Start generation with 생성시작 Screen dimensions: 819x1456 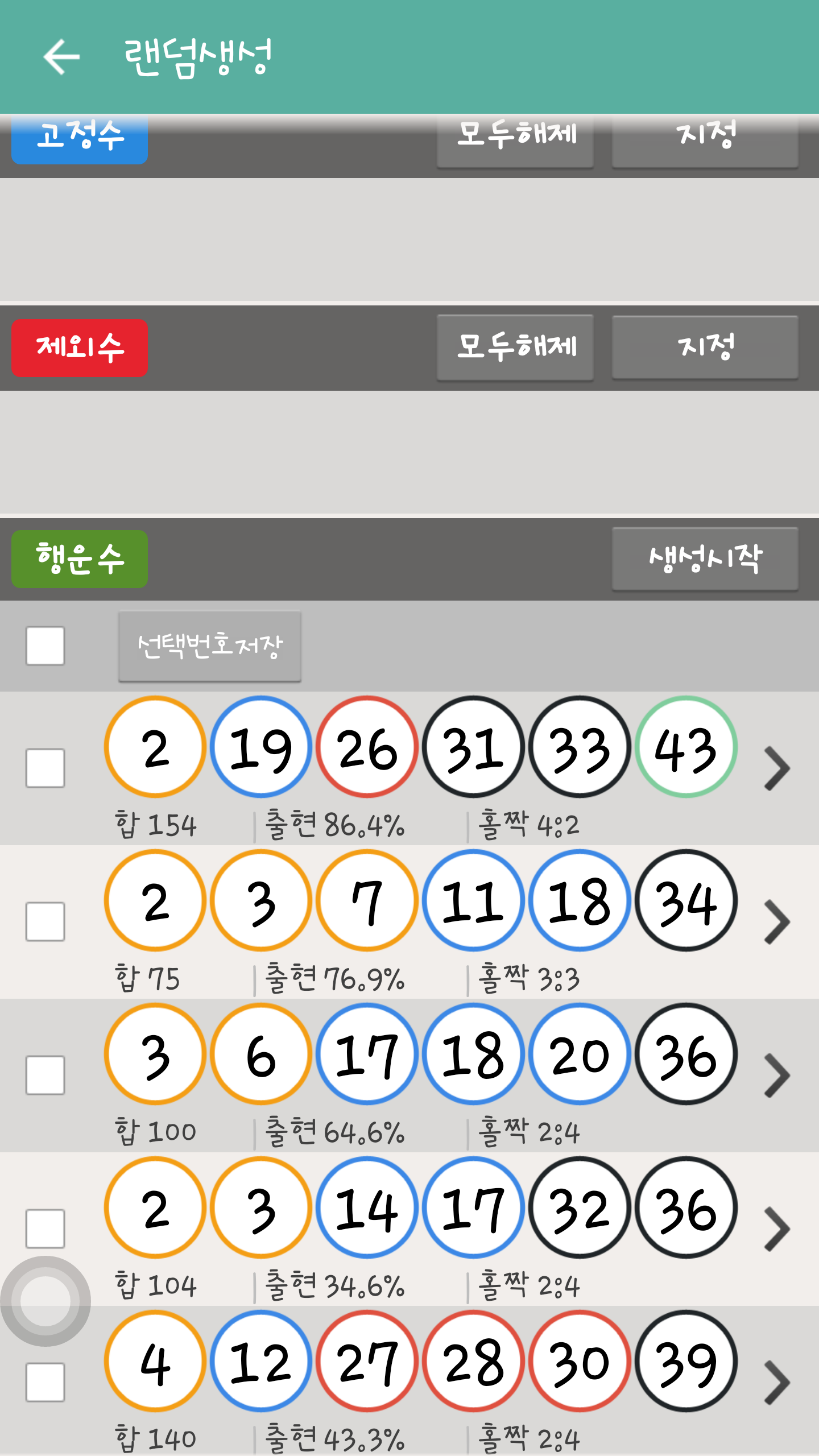point(705,559)
